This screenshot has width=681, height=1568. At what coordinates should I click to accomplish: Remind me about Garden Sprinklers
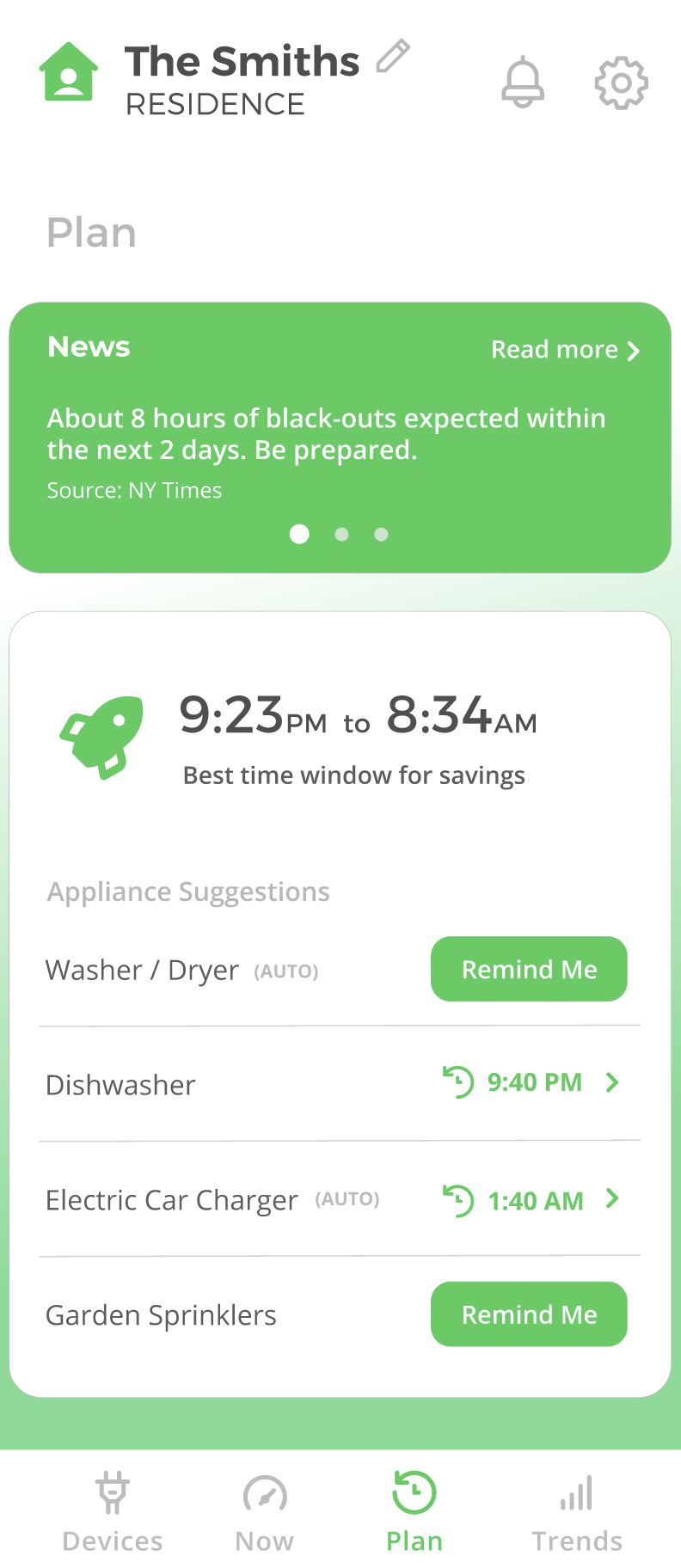click(x=529, y=1314)
